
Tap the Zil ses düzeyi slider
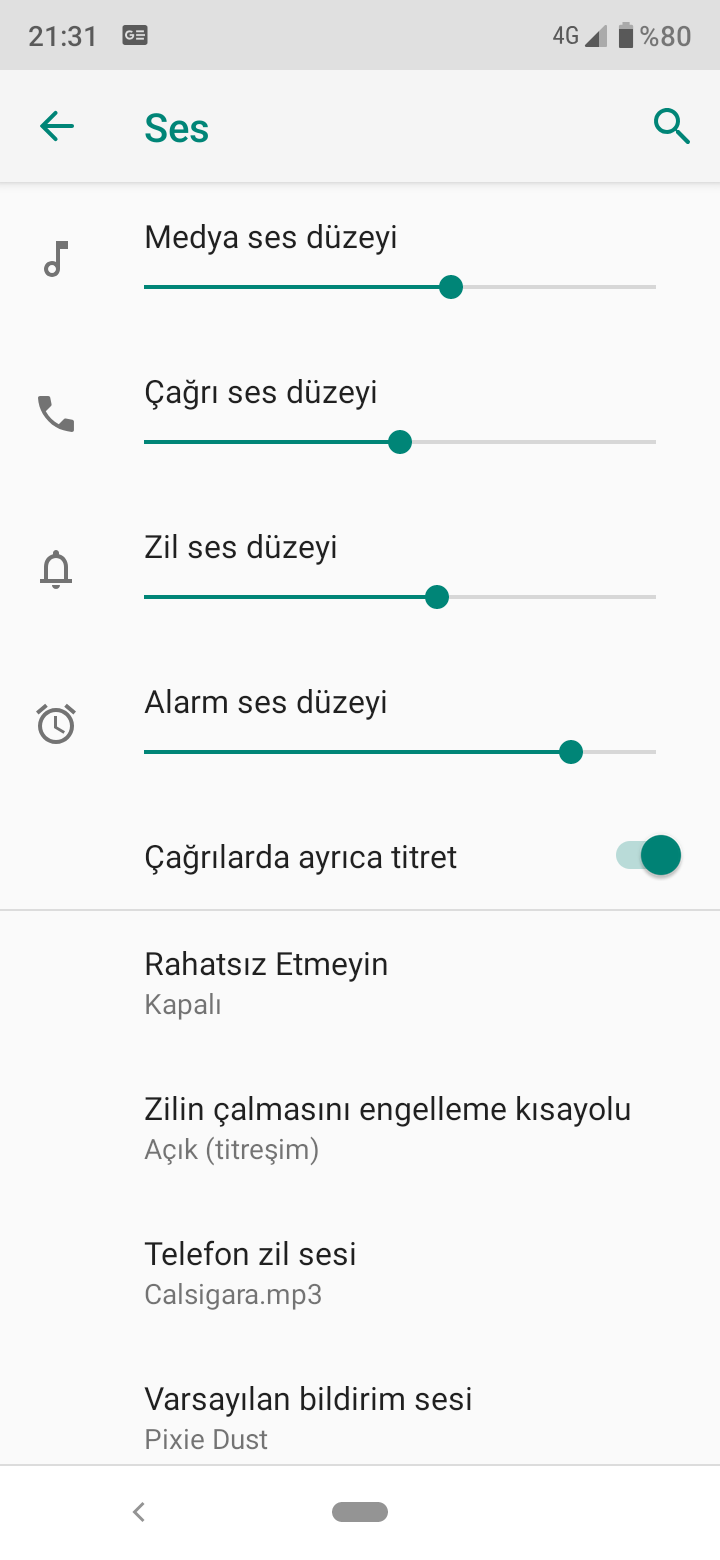(400, 597)
